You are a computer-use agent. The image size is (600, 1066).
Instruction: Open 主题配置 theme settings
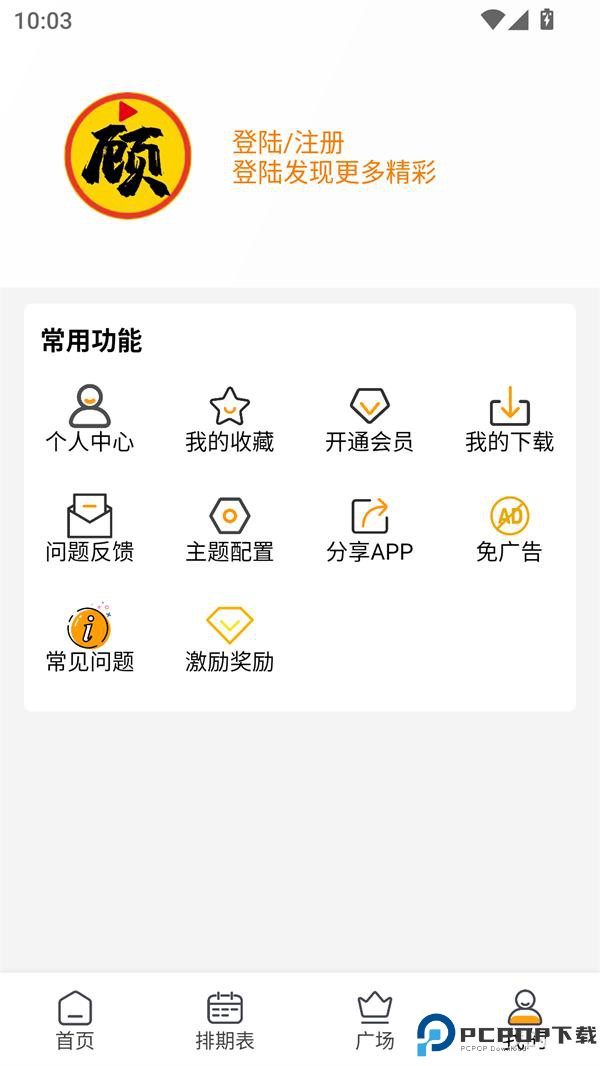pyautogui.click(x=230, y=529)
